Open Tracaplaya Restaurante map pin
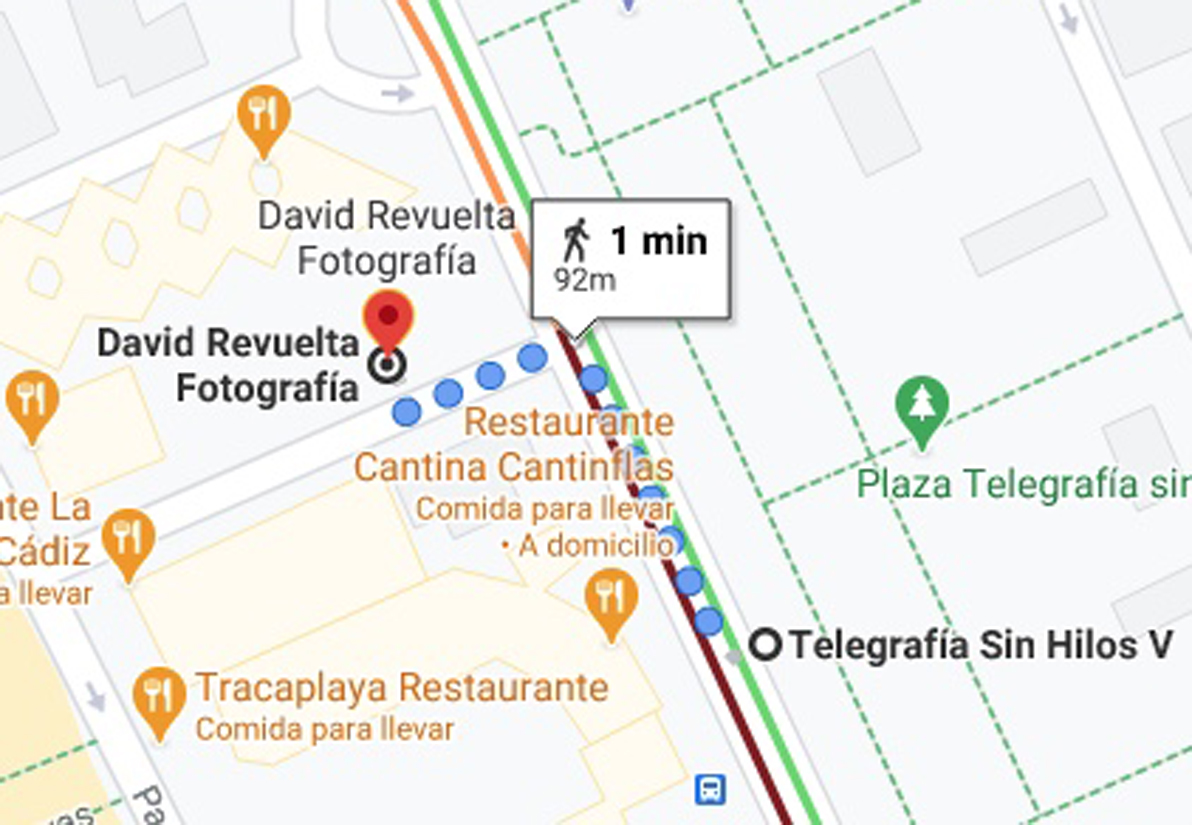The height and width of the screenshot is (825, 1192). 160,696
